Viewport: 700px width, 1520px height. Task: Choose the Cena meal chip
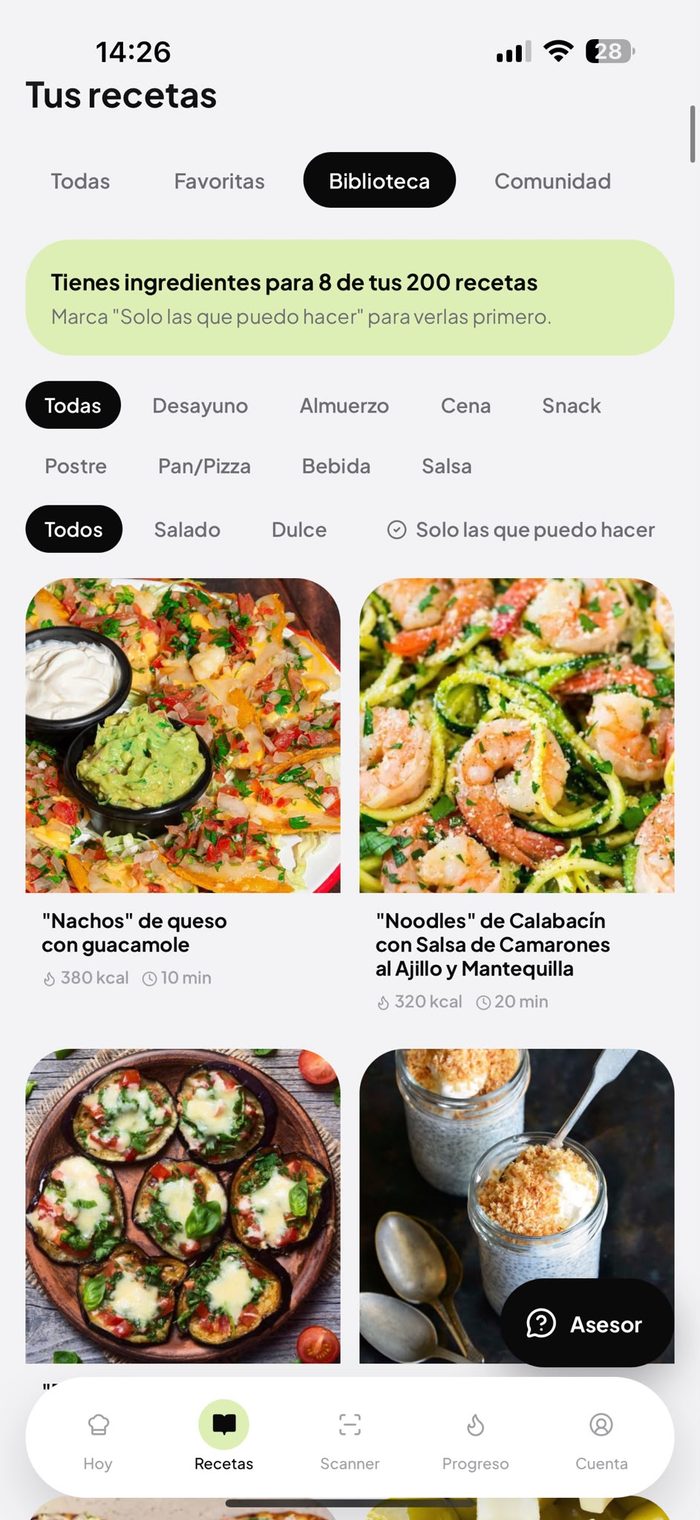pos(466,405)
